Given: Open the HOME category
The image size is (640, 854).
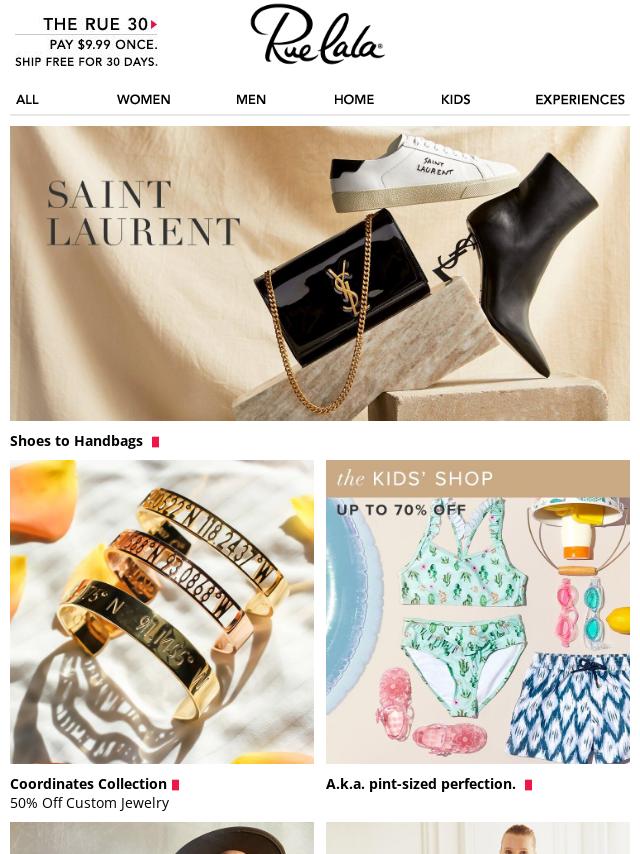Looking at the screenshot, I should (354, 99).
